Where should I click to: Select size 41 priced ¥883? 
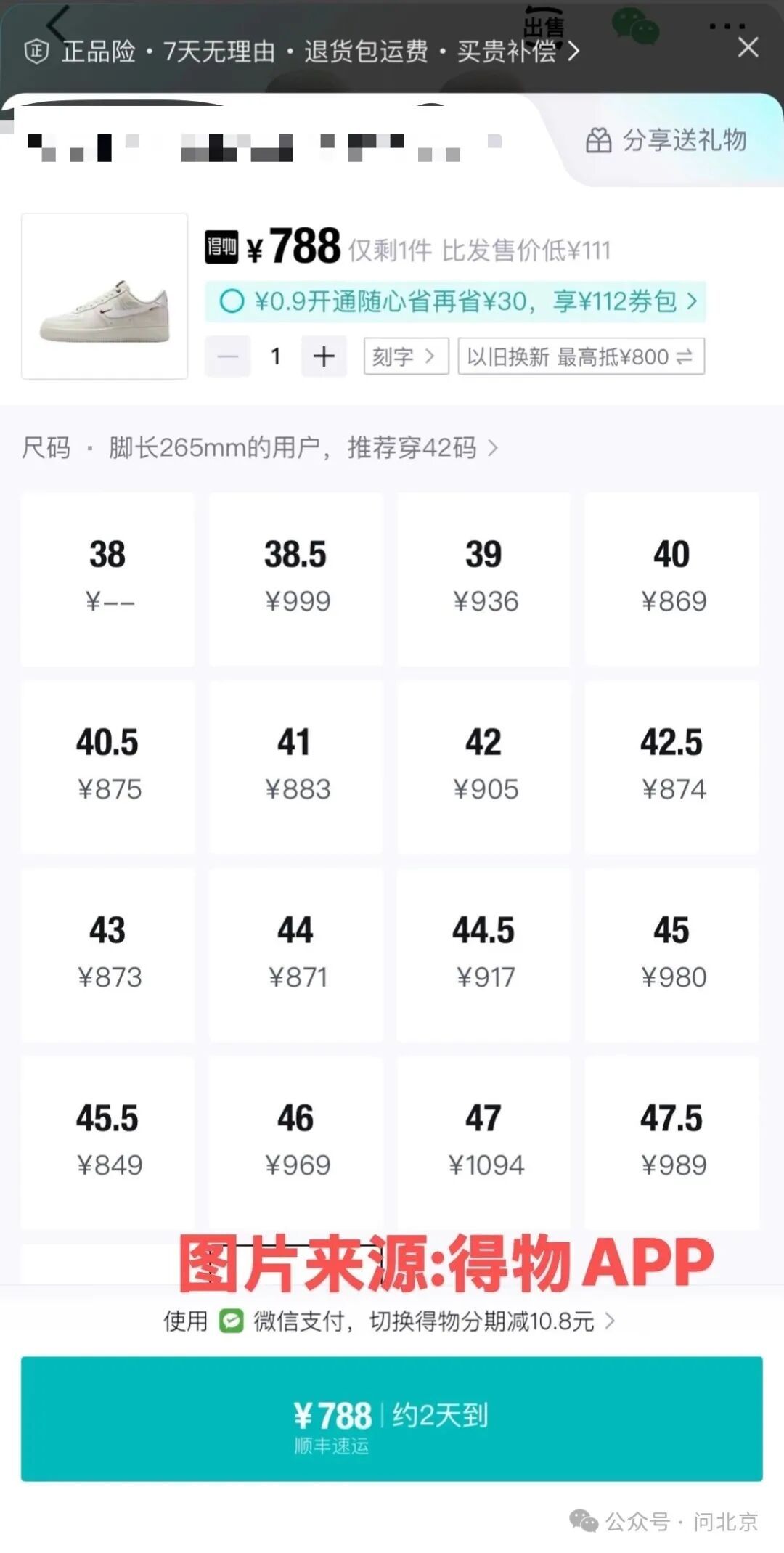point(296,767)
